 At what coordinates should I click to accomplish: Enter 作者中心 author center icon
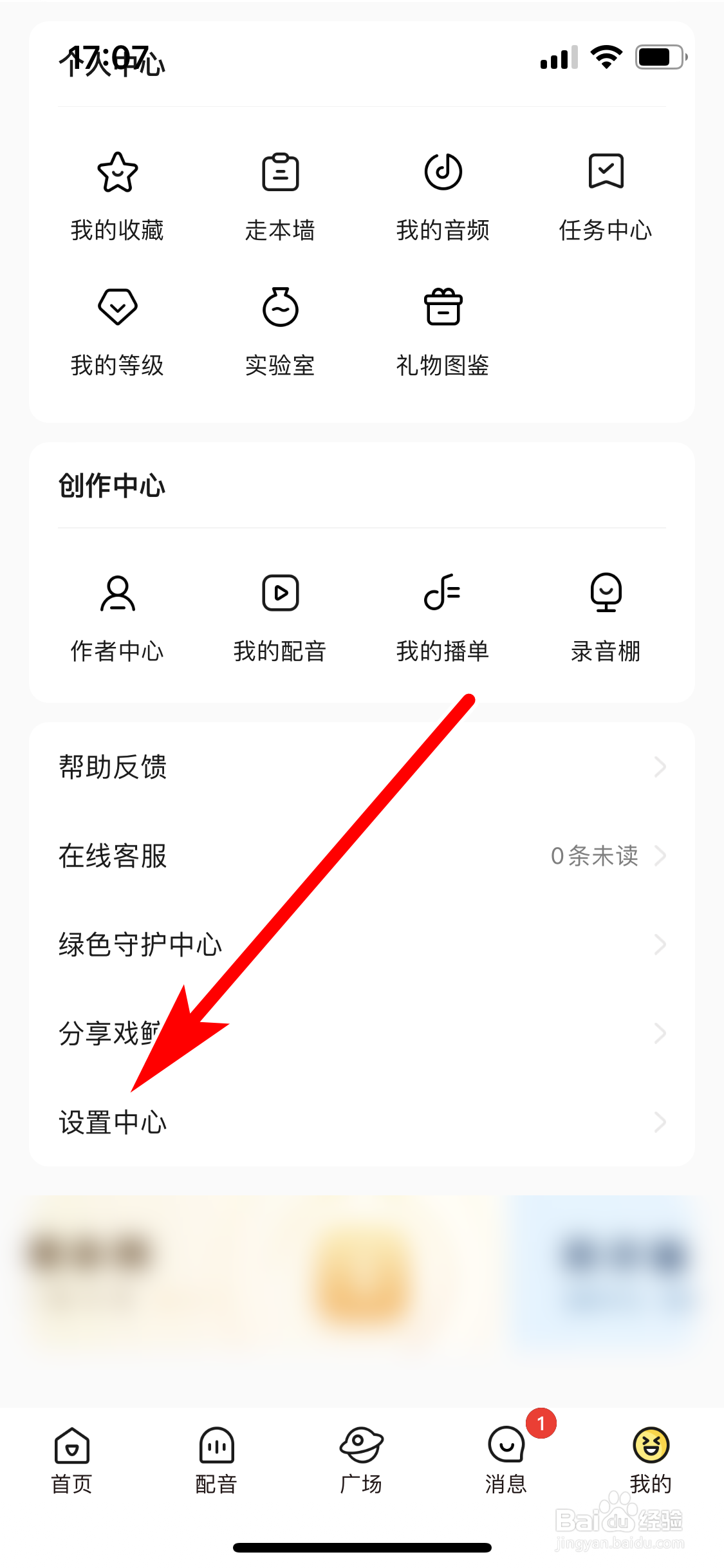pos(116,593)
